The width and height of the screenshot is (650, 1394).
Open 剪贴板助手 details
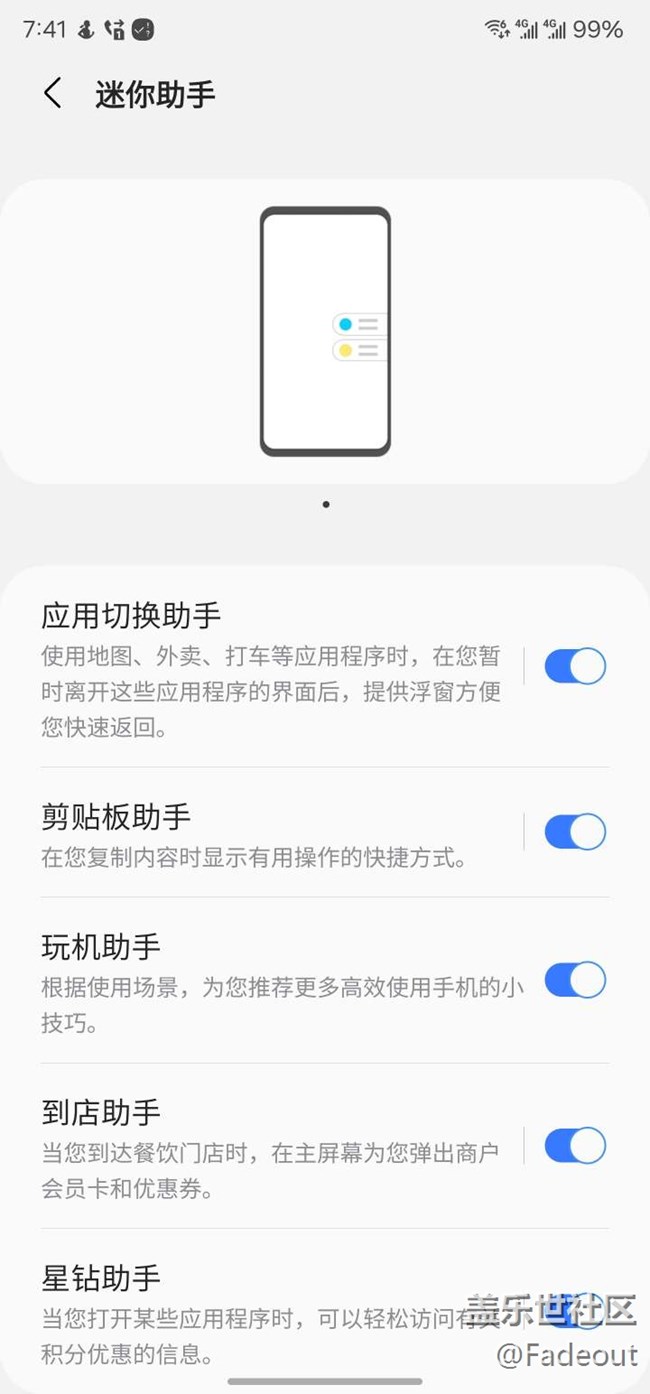click(x=270, y=833)
